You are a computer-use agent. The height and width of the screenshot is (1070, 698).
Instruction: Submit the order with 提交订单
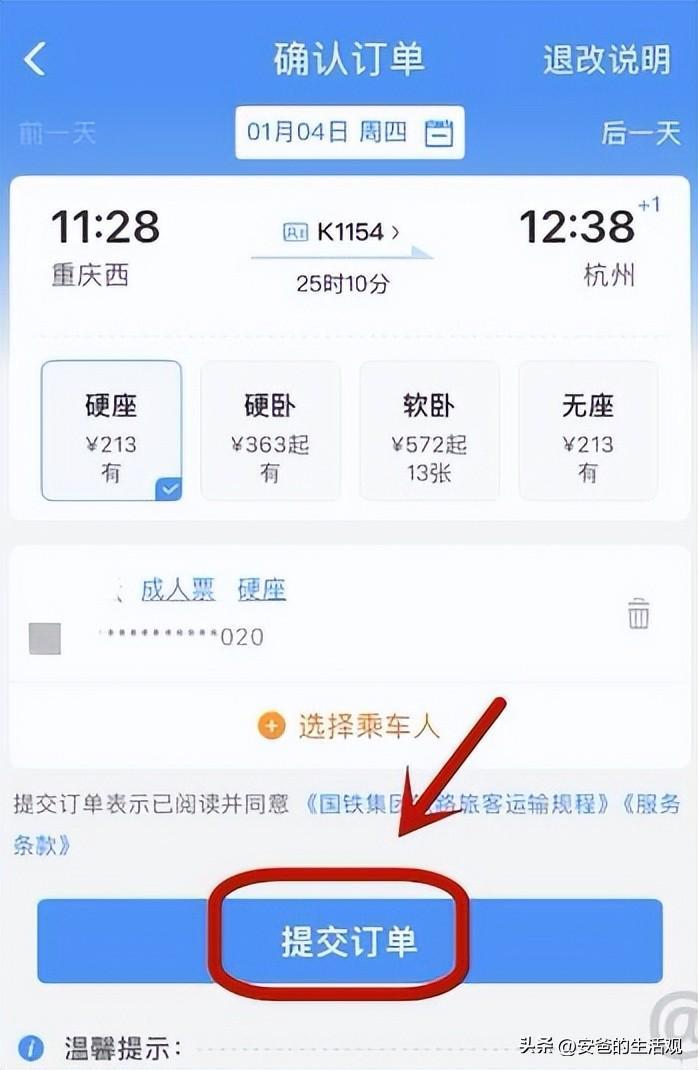(x=349, y=940)
